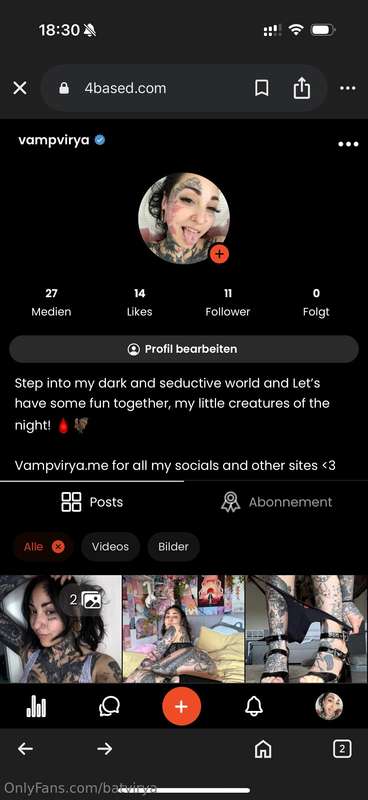Open the middle post on the bed
This screenshot has width=368, height=800.
pos(184,629)
